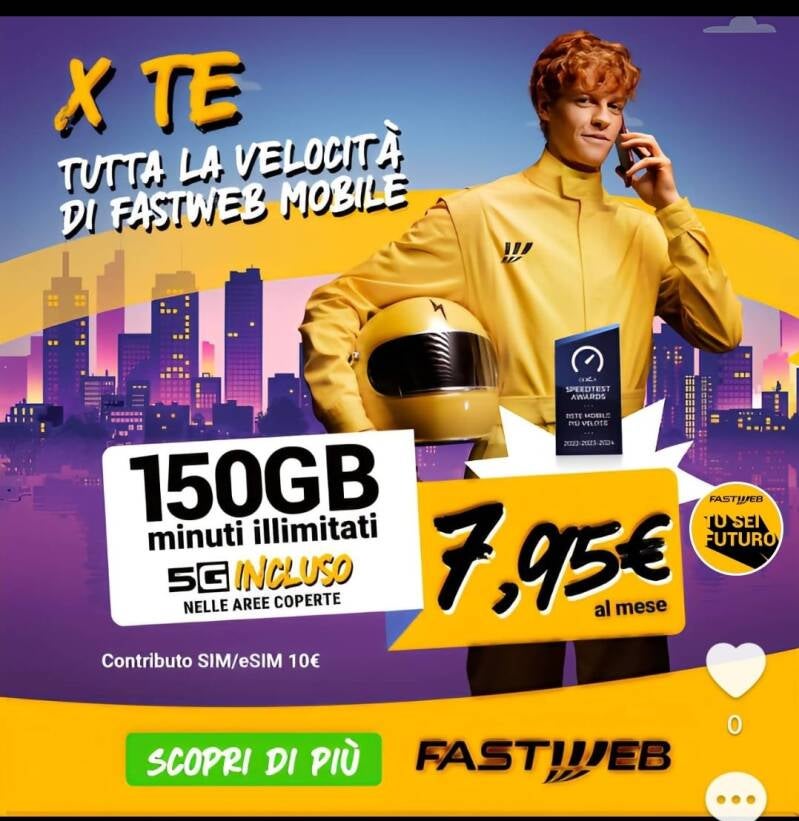Open the comments bubble
This screenshot has height=821, width=799.
pyautogui.click(x=735, y=800)
